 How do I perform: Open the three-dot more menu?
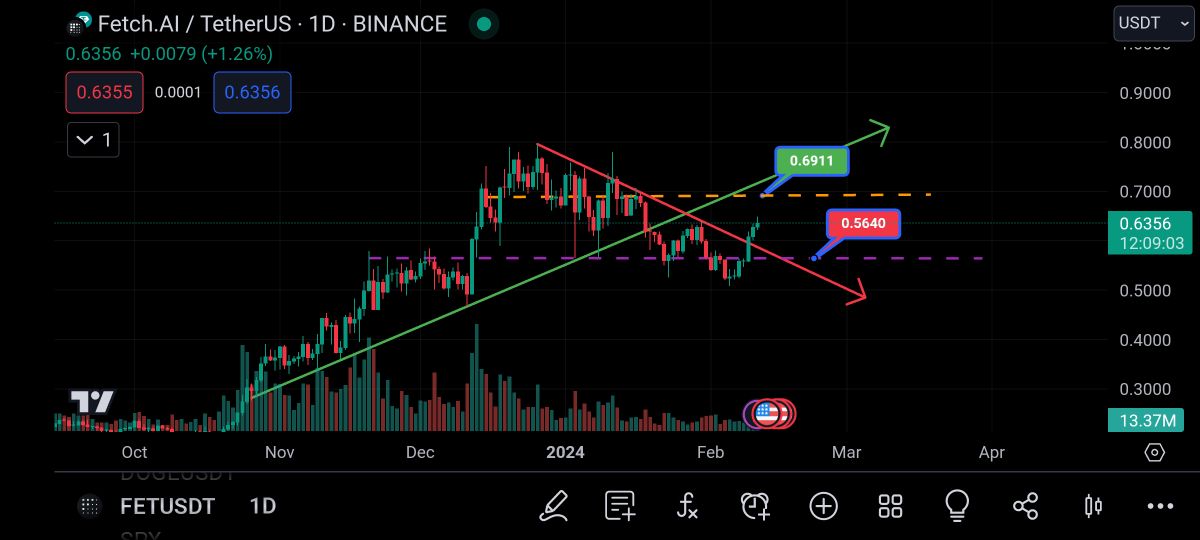pyautogui.click(x=1160, y=506)
